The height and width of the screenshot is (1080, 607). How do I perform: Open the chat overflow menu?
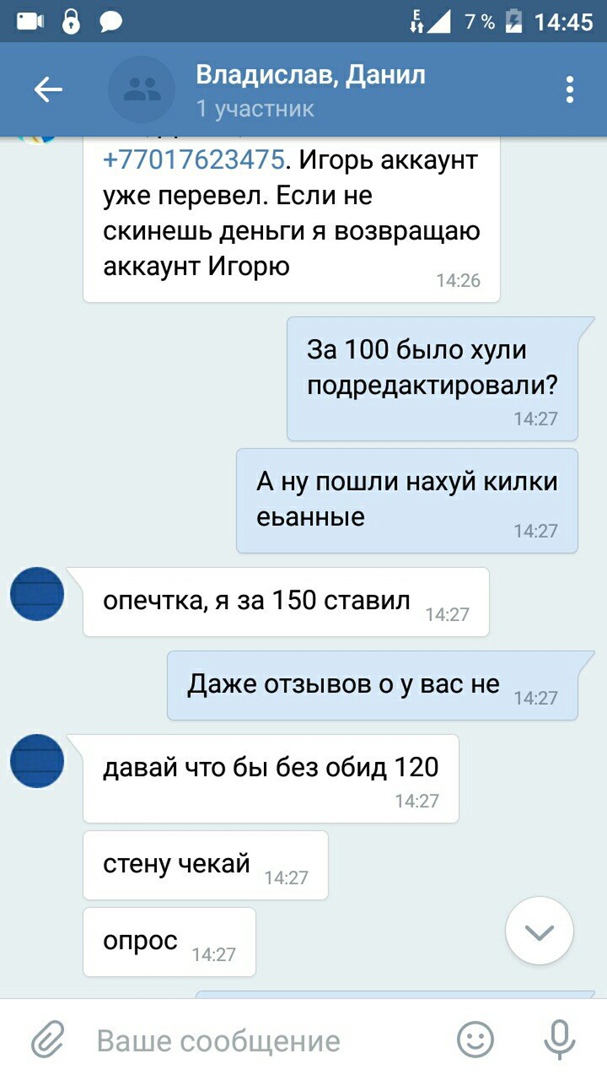tap(569, 90)
